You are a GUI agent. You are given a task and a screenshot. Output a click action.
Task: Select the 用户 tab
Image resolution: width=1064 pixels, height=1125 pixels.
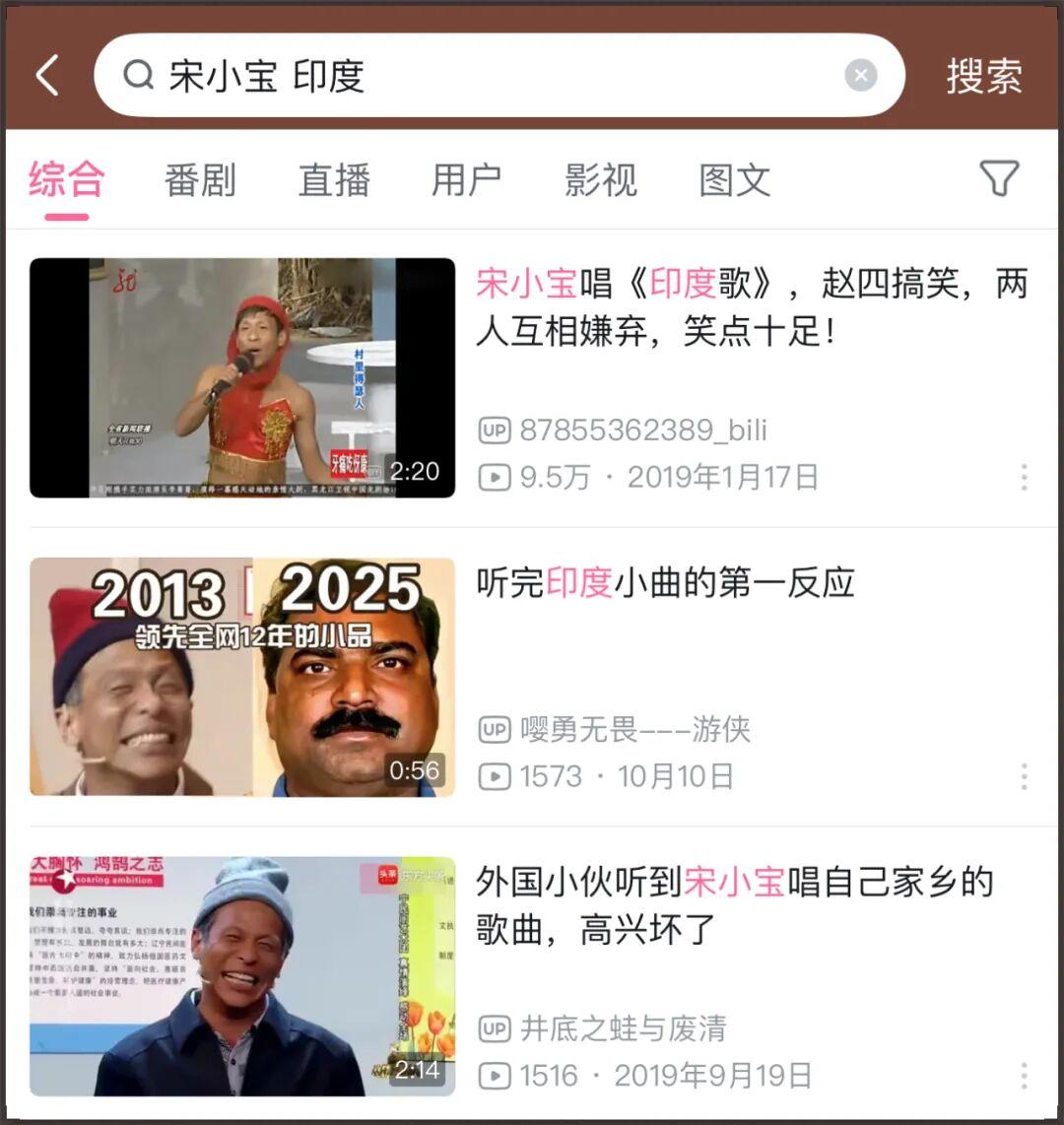point(467,180)
